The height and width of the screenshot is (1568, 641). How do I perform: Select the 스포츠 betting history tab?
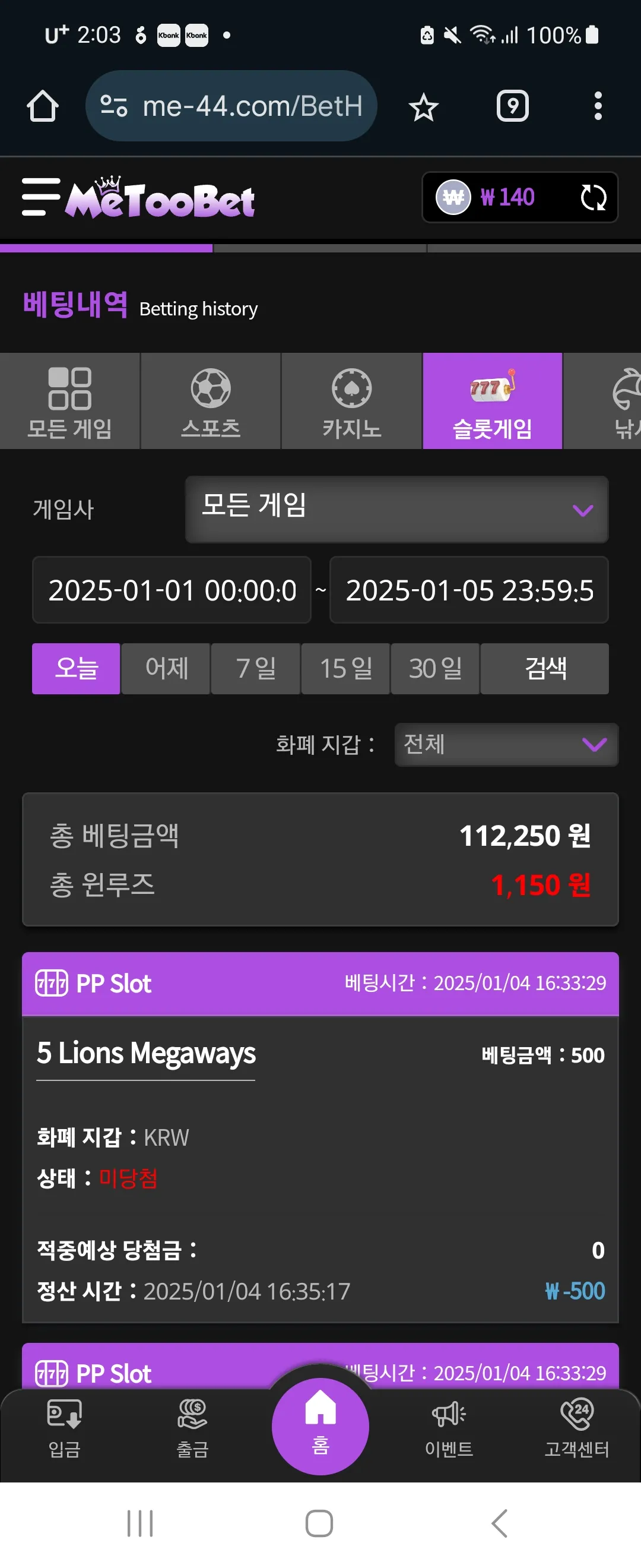click(211, 402)
